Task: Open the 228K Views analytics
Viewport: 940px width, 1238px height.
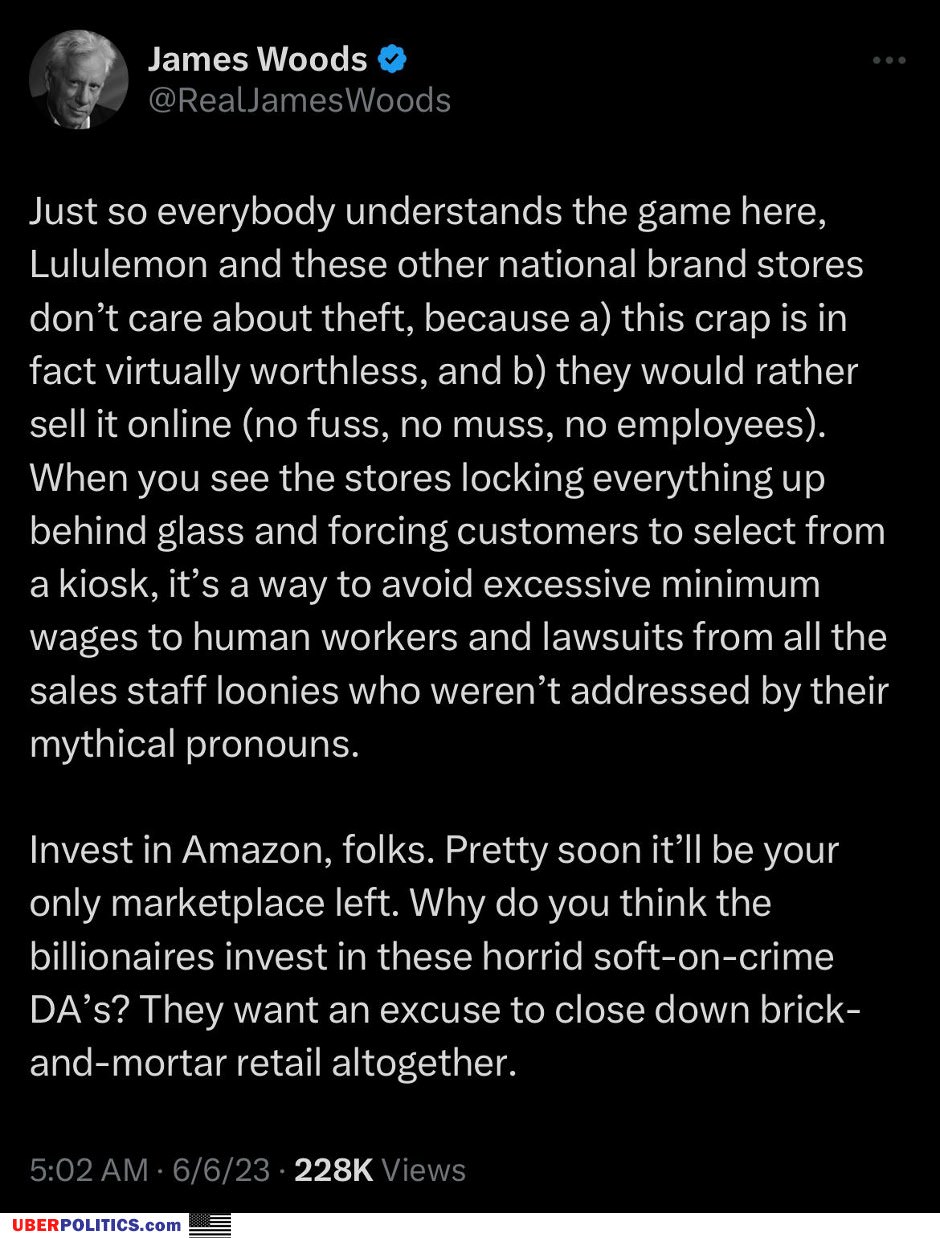Action: click(x=380, y=1170)
